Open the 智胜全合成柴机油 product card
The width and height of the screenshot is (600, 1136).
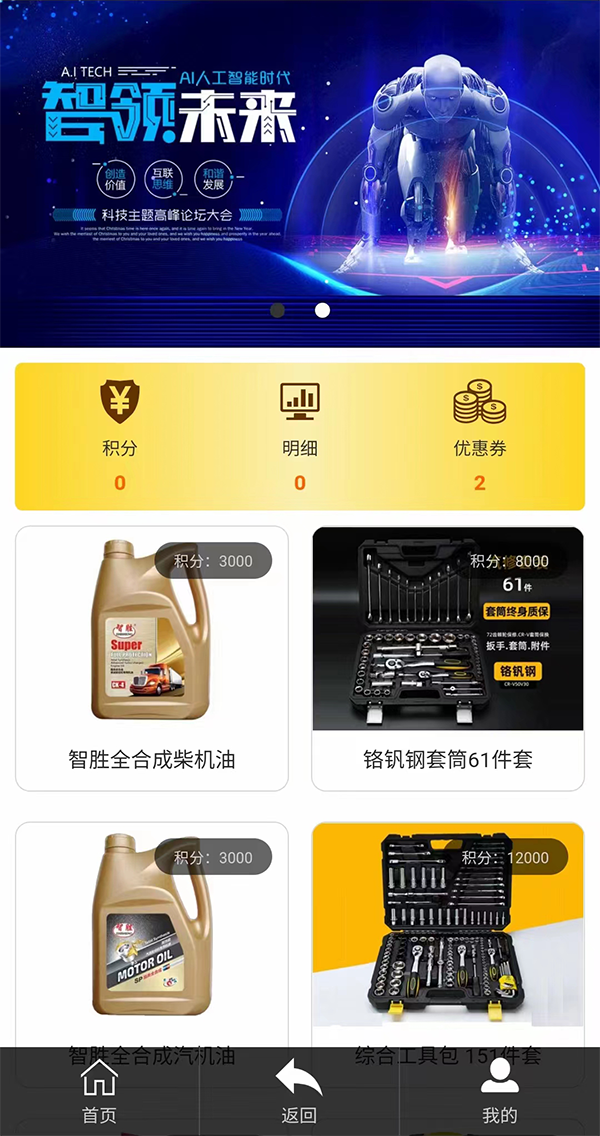pyautogui.click(x=152, y=658)
